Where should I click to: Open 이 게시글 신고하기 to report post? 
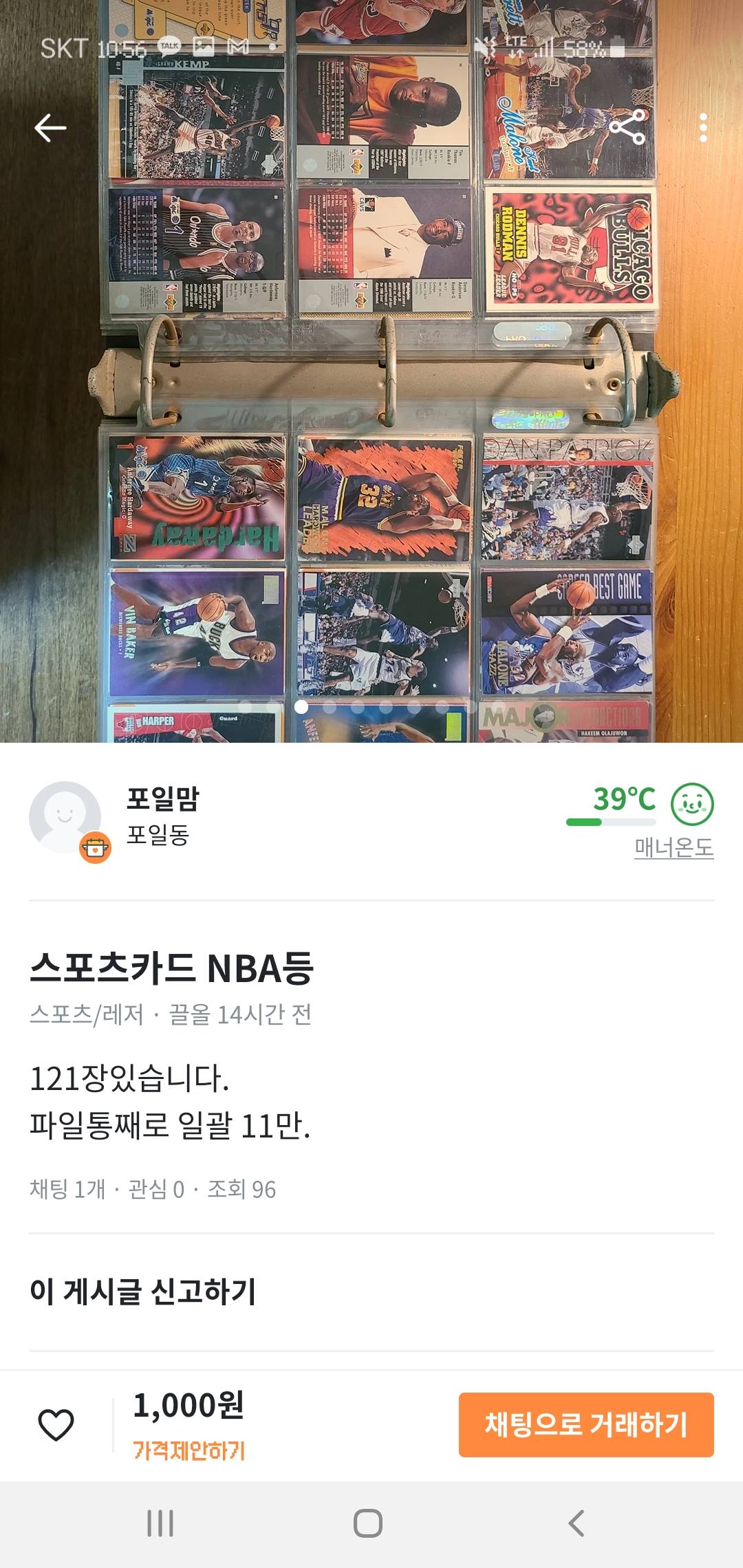pos(143,1291)
